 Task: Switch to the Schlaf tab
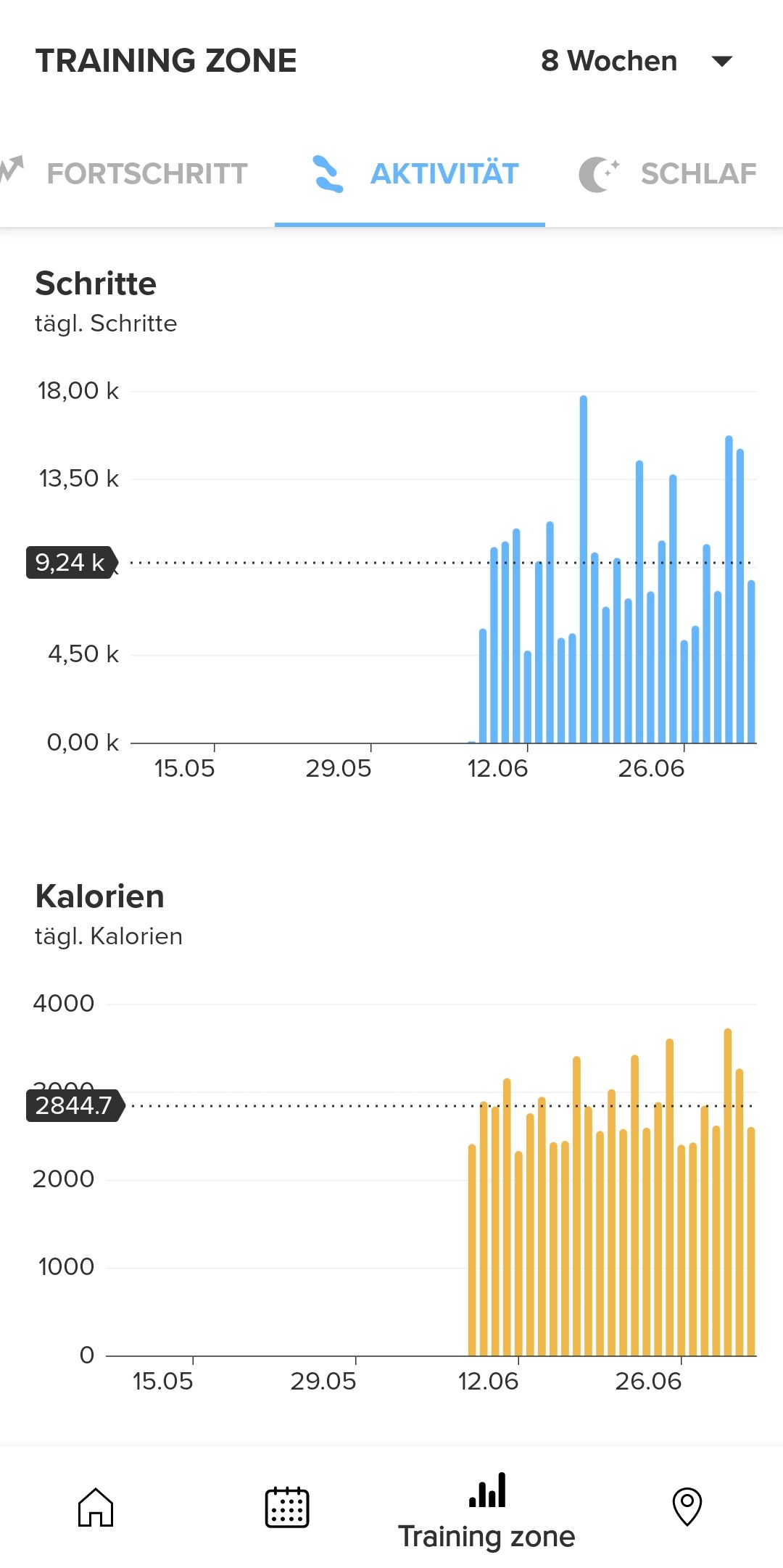668,174
